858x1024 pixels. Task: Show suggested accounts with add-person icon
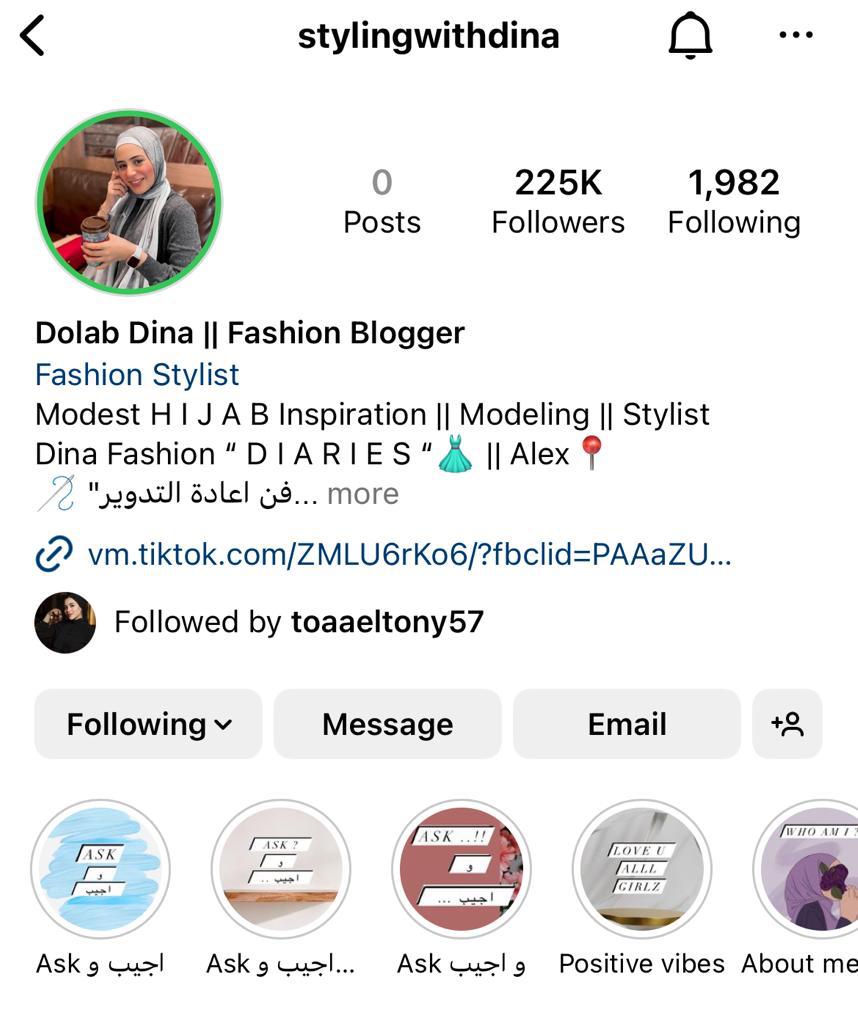click(x=787, y=724)
